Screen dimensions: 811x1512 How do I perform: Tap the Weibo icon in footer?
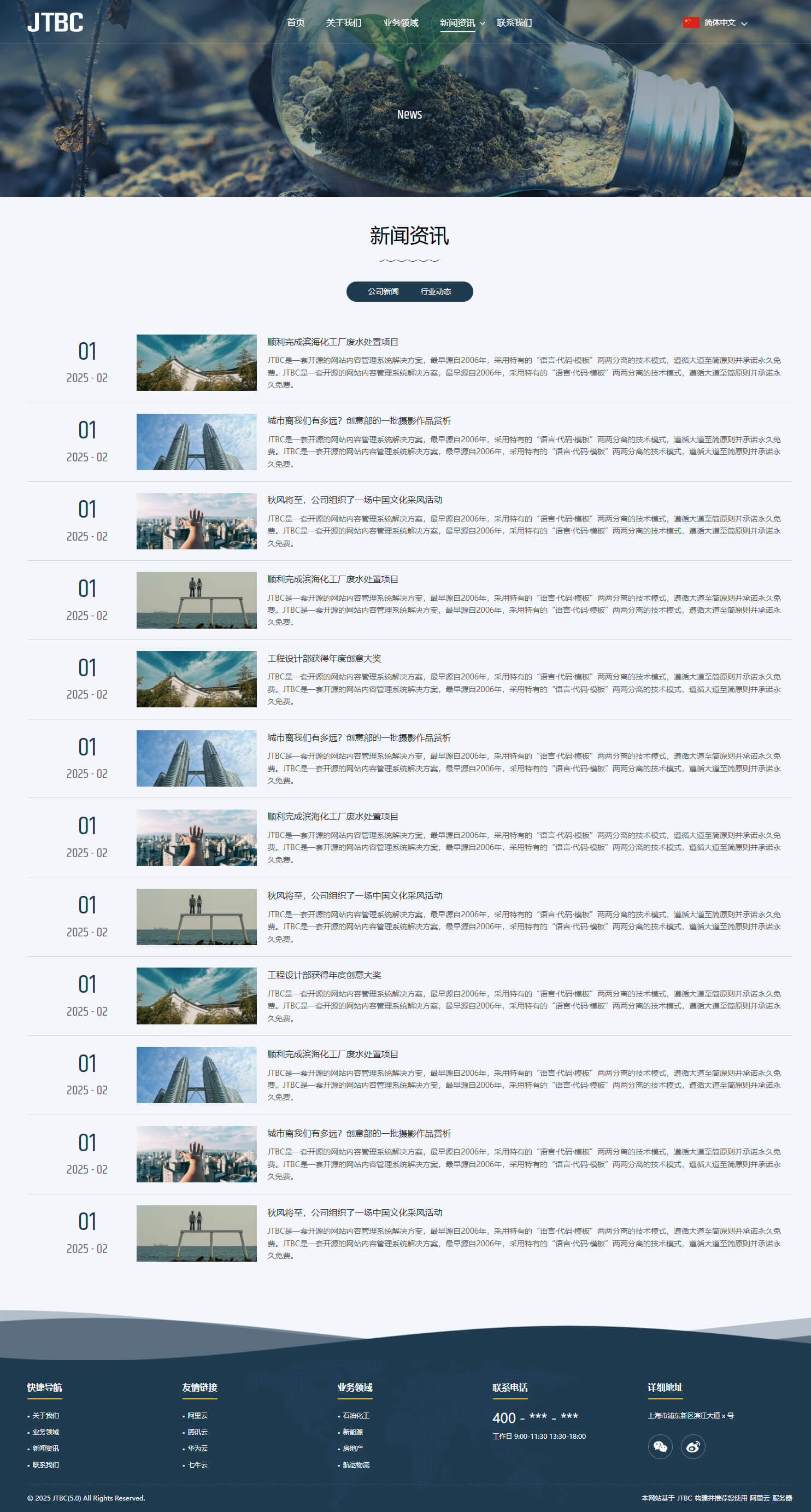coord(692,1446)
